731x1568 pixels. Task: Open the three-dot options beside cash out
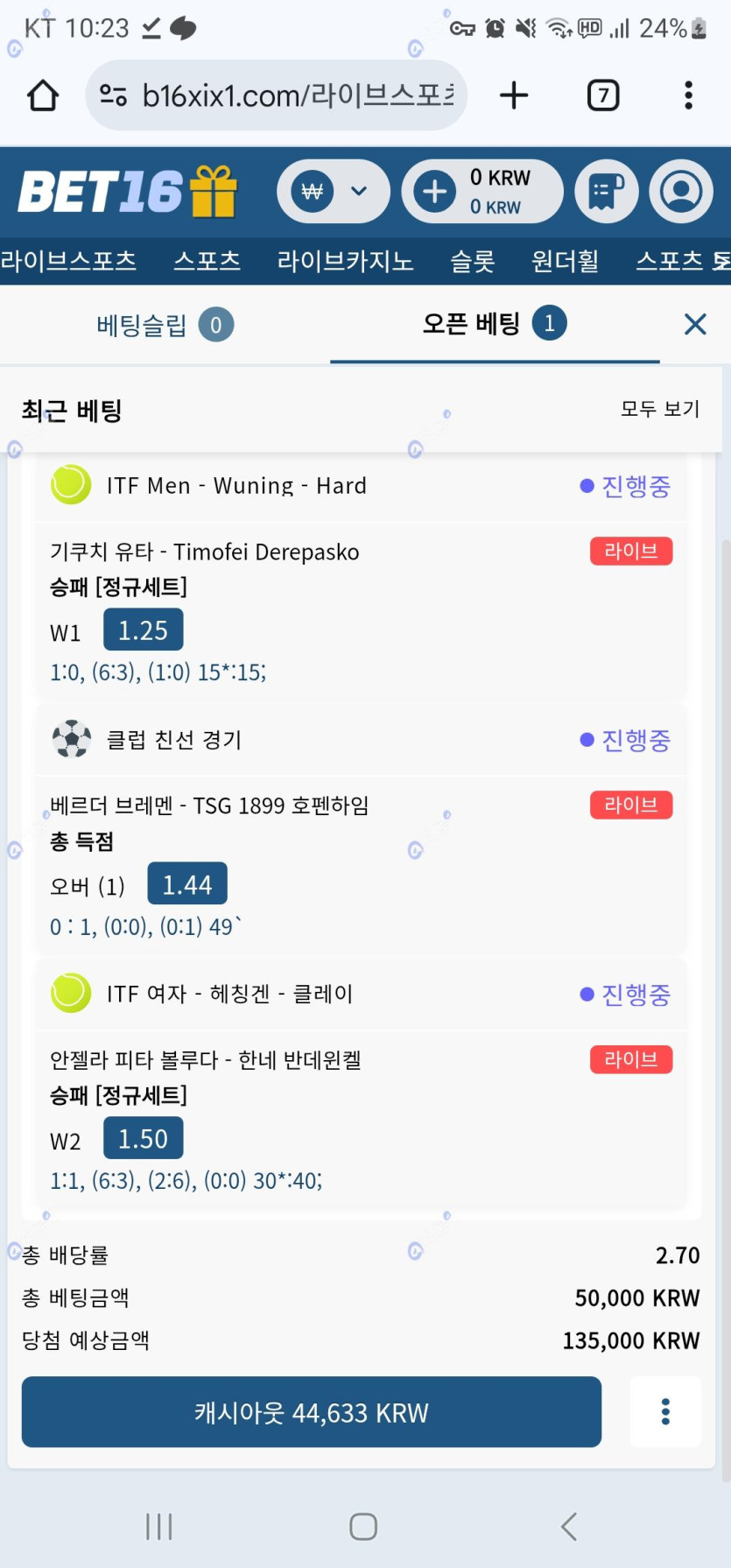tap(665, 1411)
